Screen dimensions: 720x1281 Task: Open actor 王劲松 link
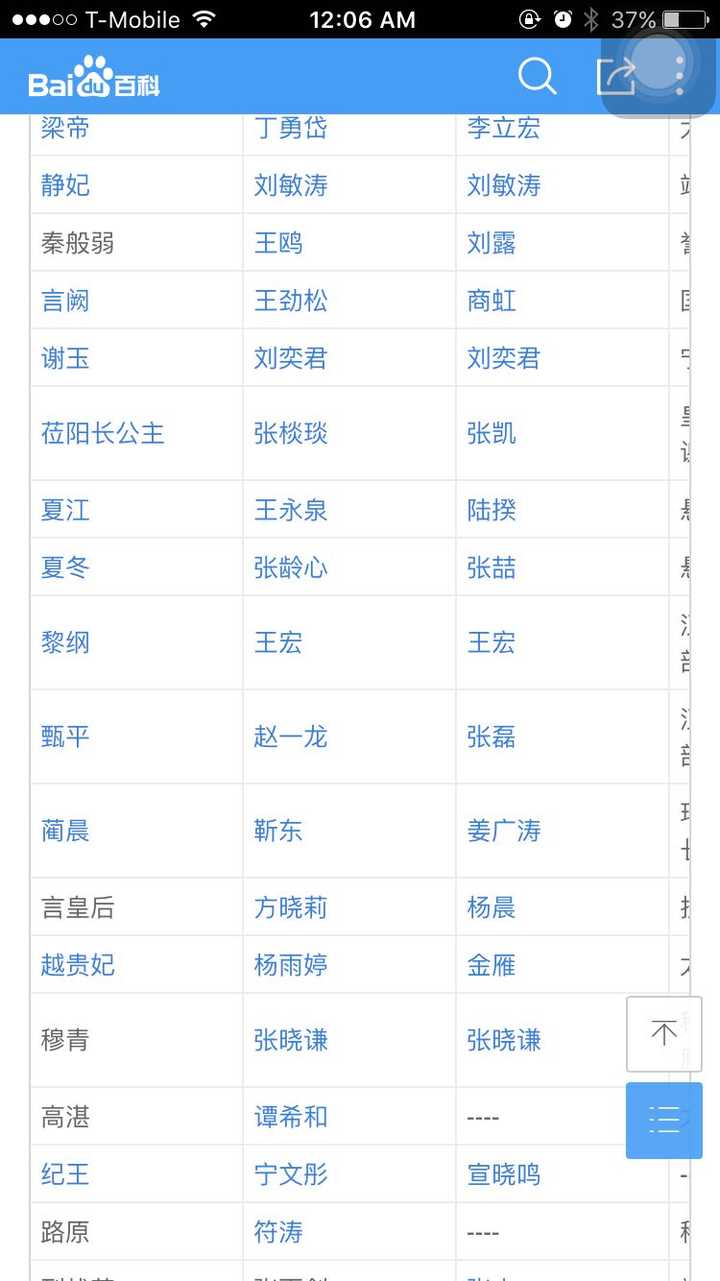click(290, 301)
